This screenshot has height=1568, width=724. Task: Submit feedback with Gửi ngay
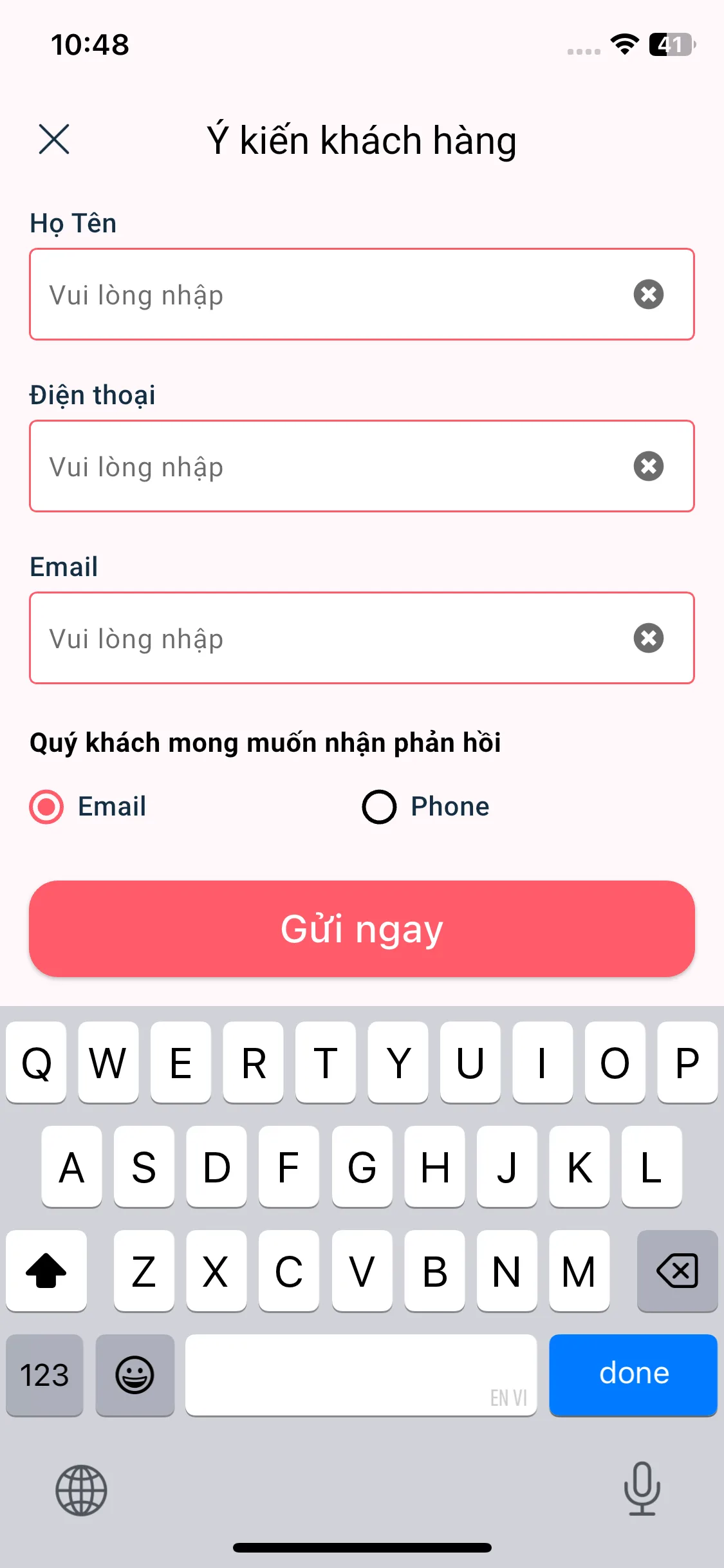tap(362, 929)
